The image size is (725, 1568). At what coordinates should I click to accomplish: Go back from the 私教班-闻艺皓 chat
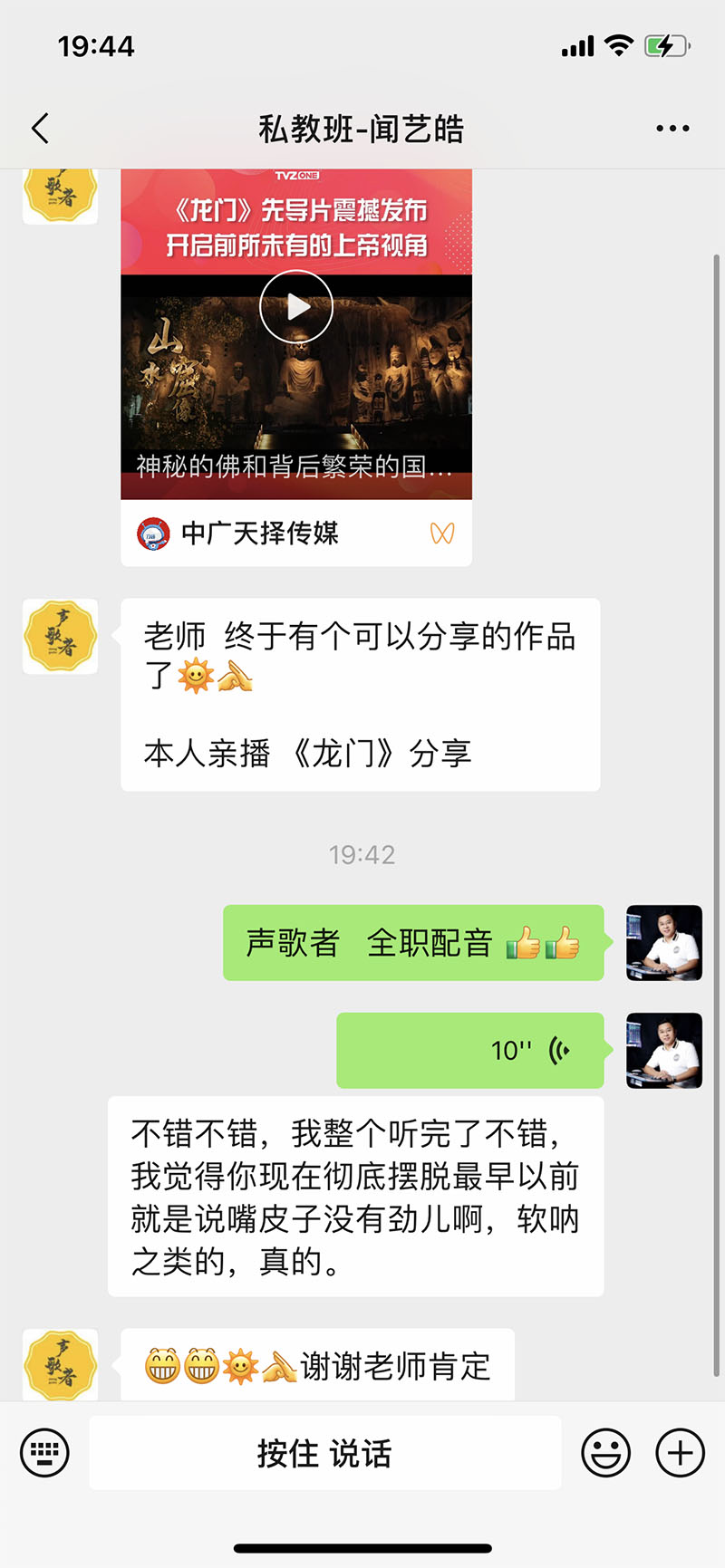click(x=40, y=129)
